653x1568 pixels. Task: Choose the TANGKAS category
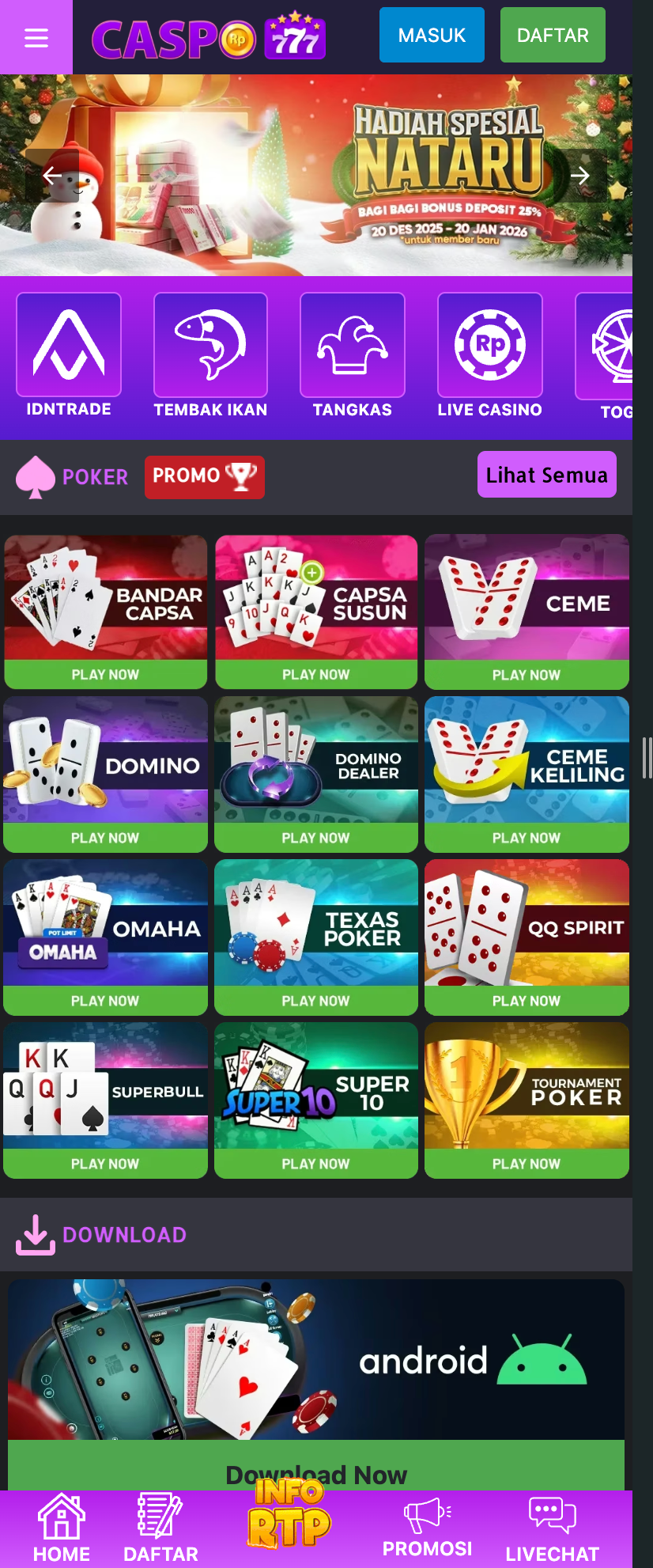click(x=353, y=355)
